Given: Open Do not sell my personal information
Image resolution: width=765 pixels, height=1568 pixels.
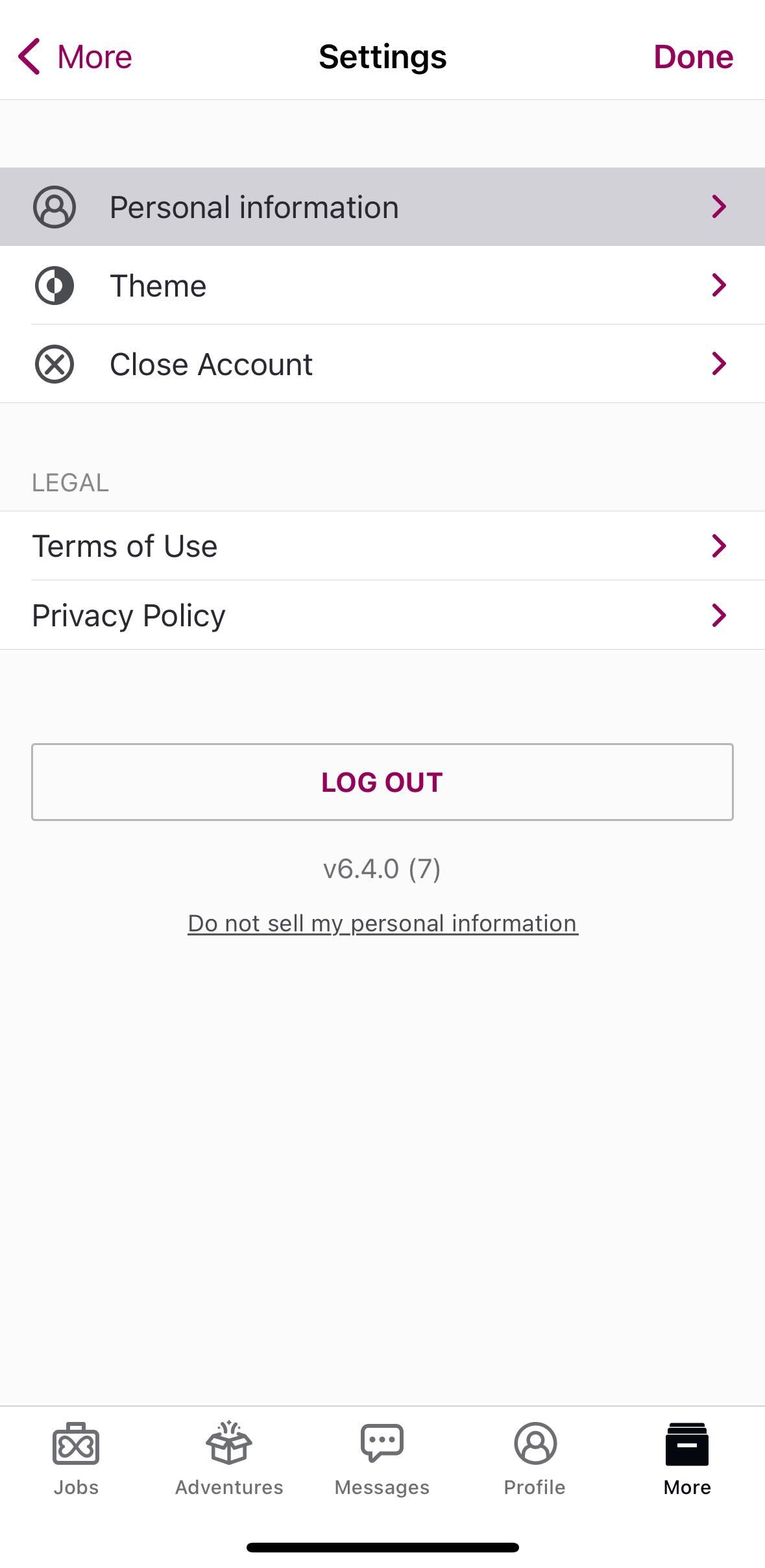Looking at the screenshot, I should [x=382, y=923].
